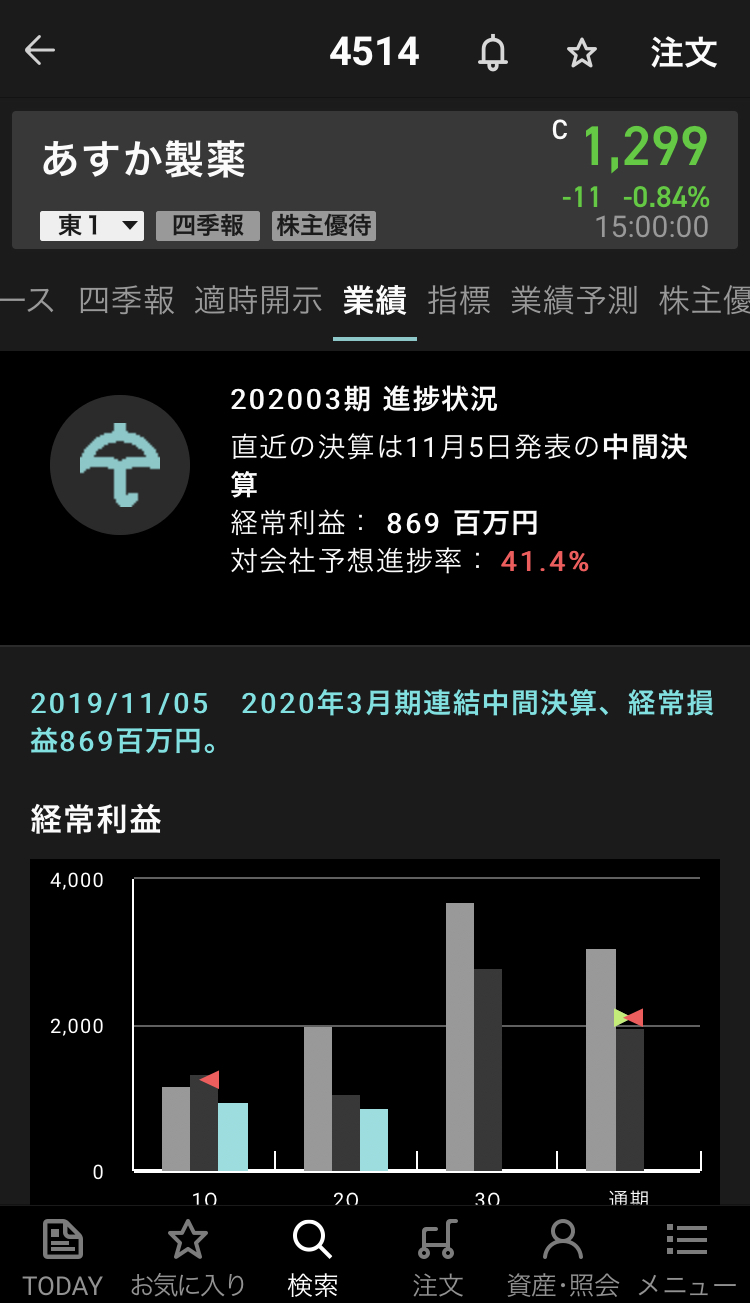Open お気に入り in bottom navigation
This screenshot has height=1303, width=750.
tap(187, 1256)
